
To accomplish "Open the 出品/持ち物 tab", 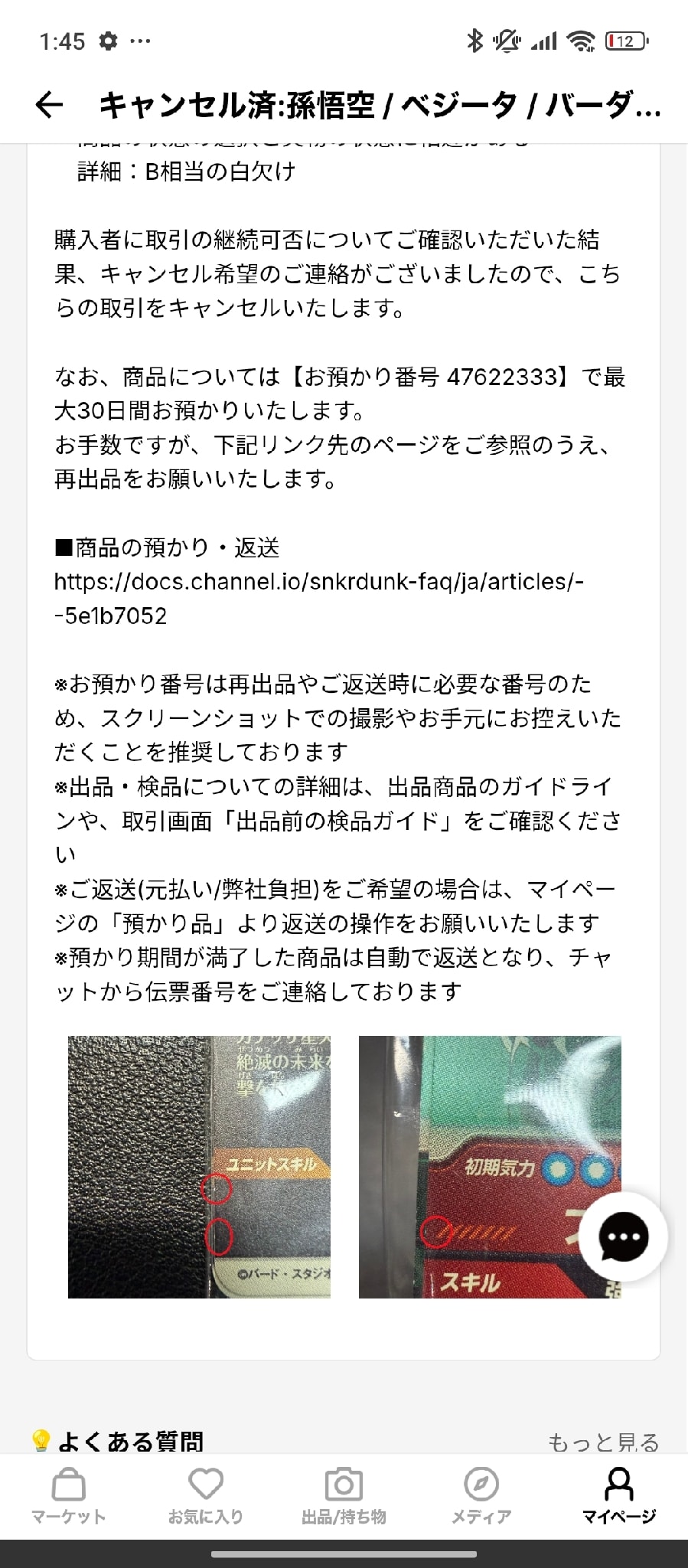I will (344, 1498).
